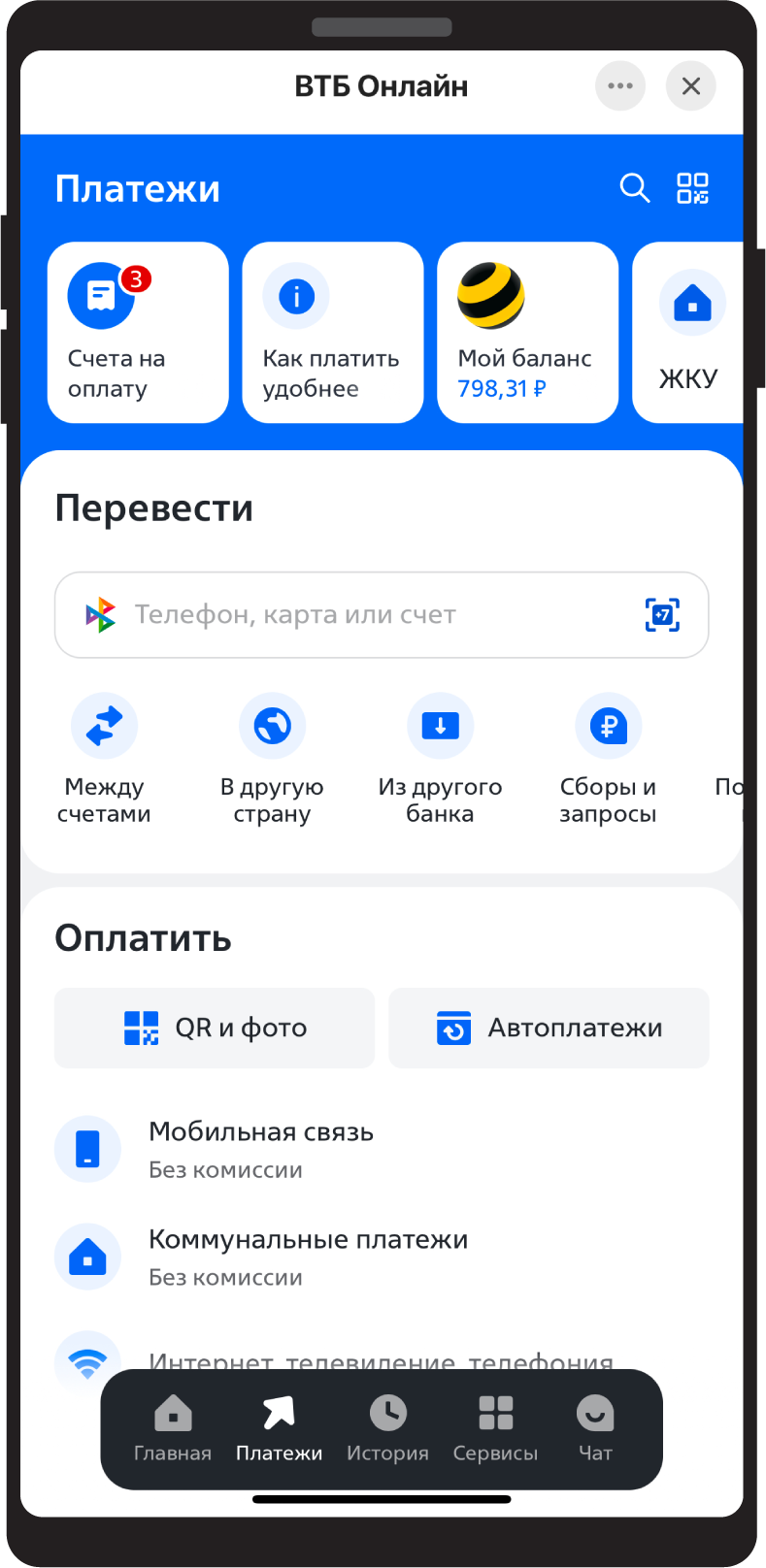The image size is (766, 1568).
Task: Open Счета на оплату card
Action: click(138, 332)
